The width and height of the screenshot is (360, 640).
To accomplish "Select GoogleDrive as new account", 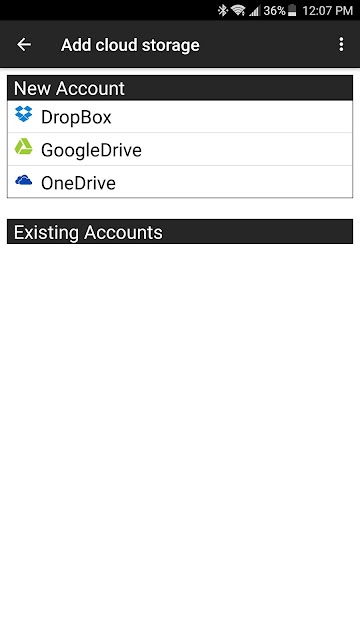I will (x=180, y=149).
